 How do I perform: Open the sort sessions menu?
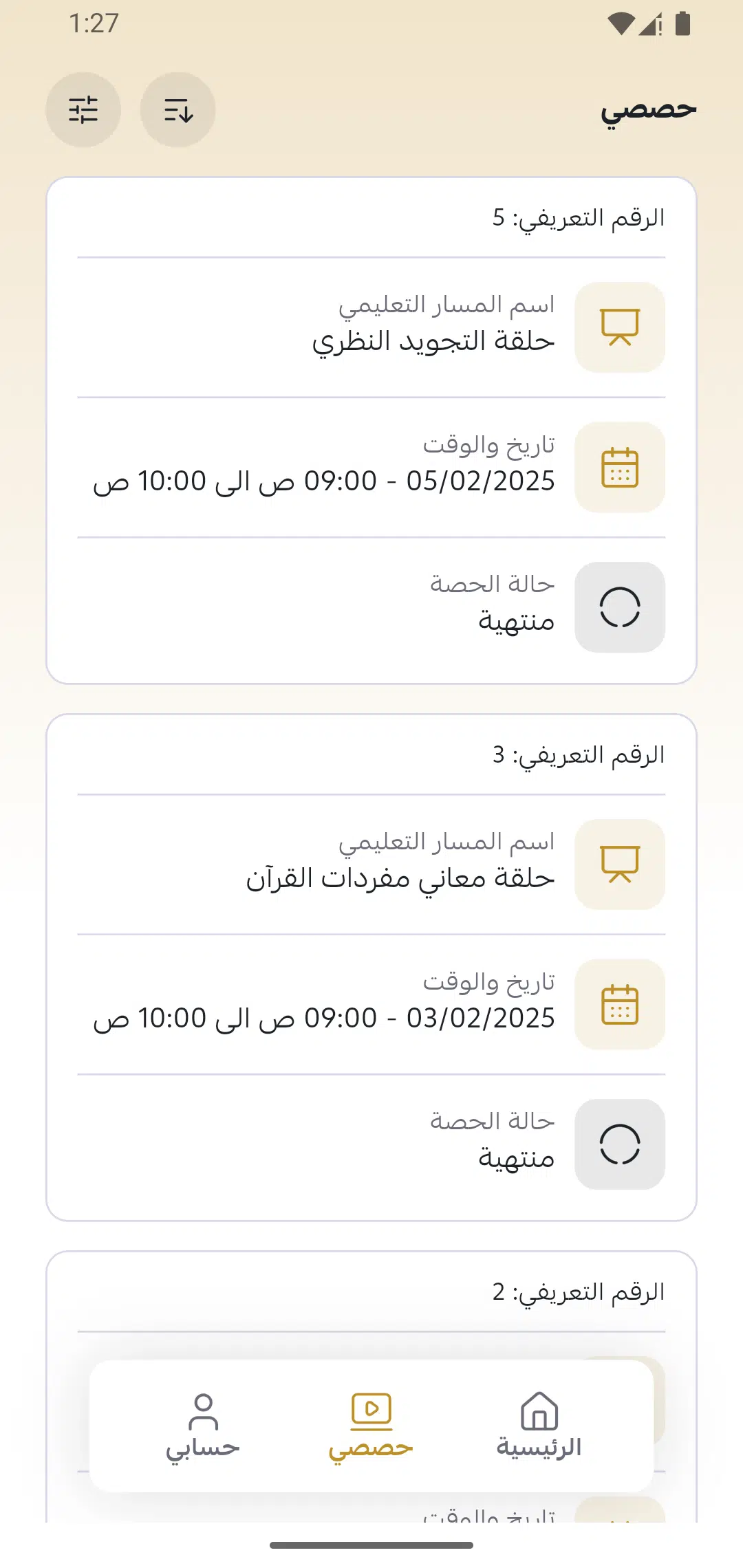point(177,110)
